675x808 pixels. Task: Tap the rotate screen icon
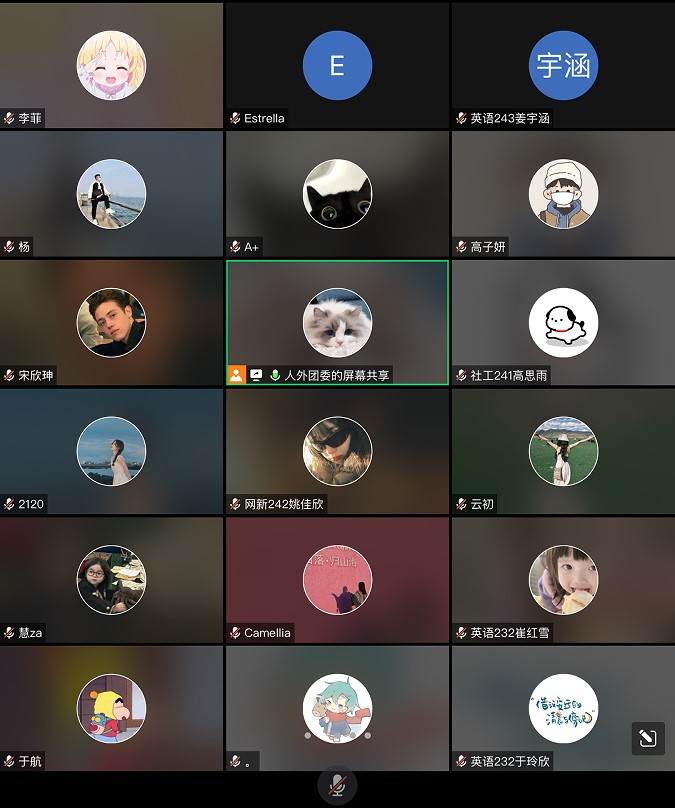[647, 739]
